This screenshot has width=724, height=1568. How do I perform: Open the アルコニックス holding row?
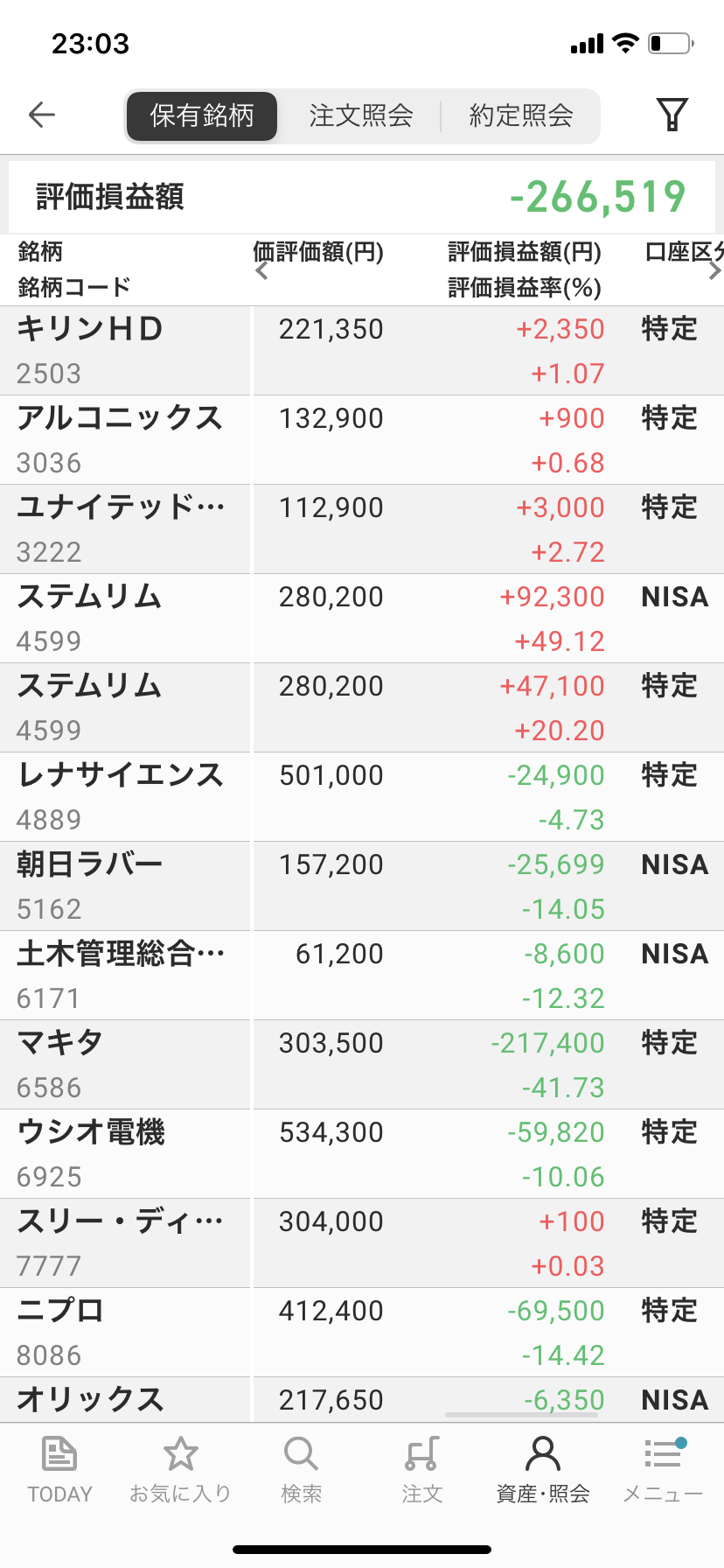click(x=362, y=440)
